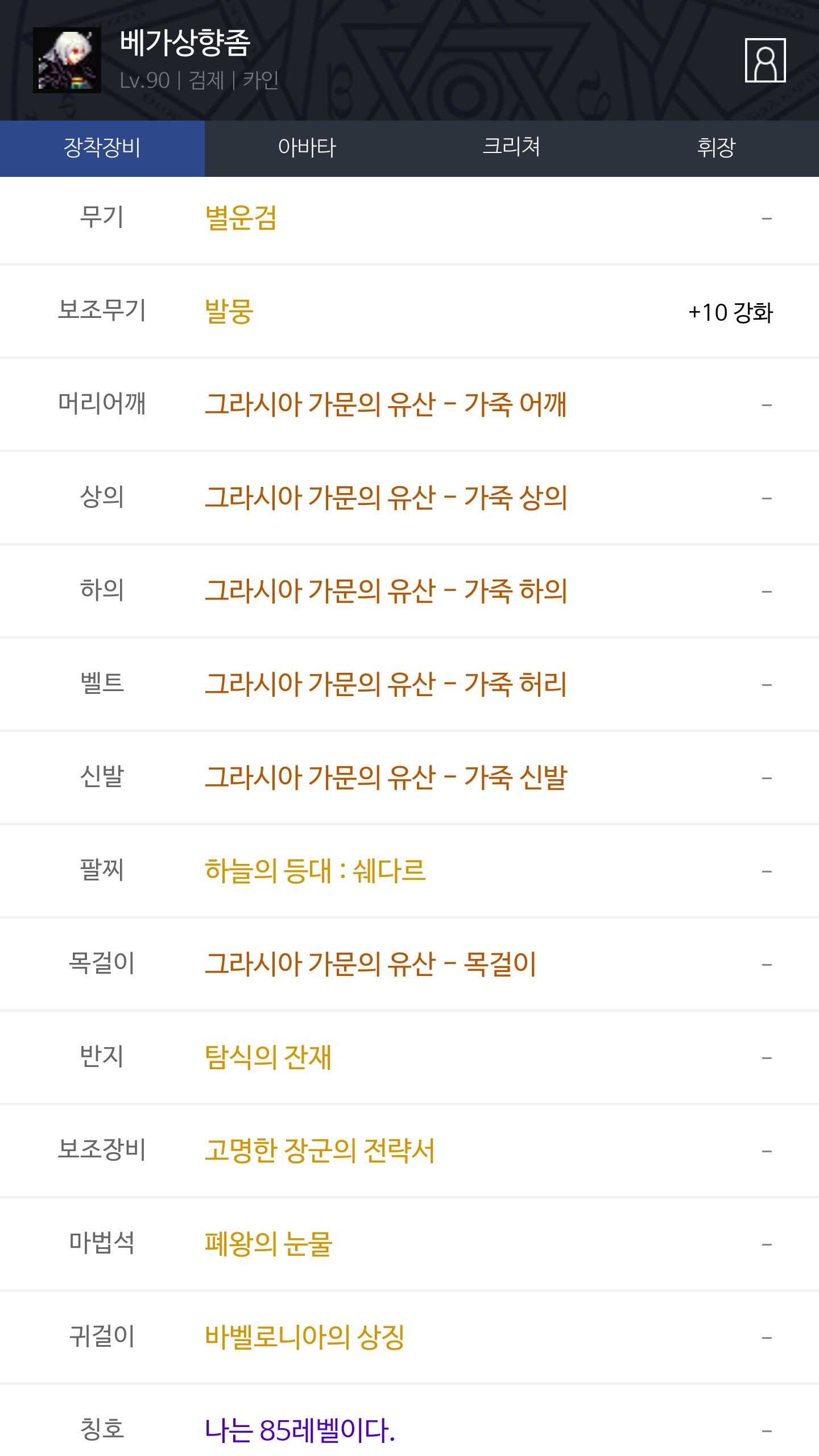View the 가죽 신발 shoes item
The width and height of the screenshot is (819, 1456).
[386, 777]
